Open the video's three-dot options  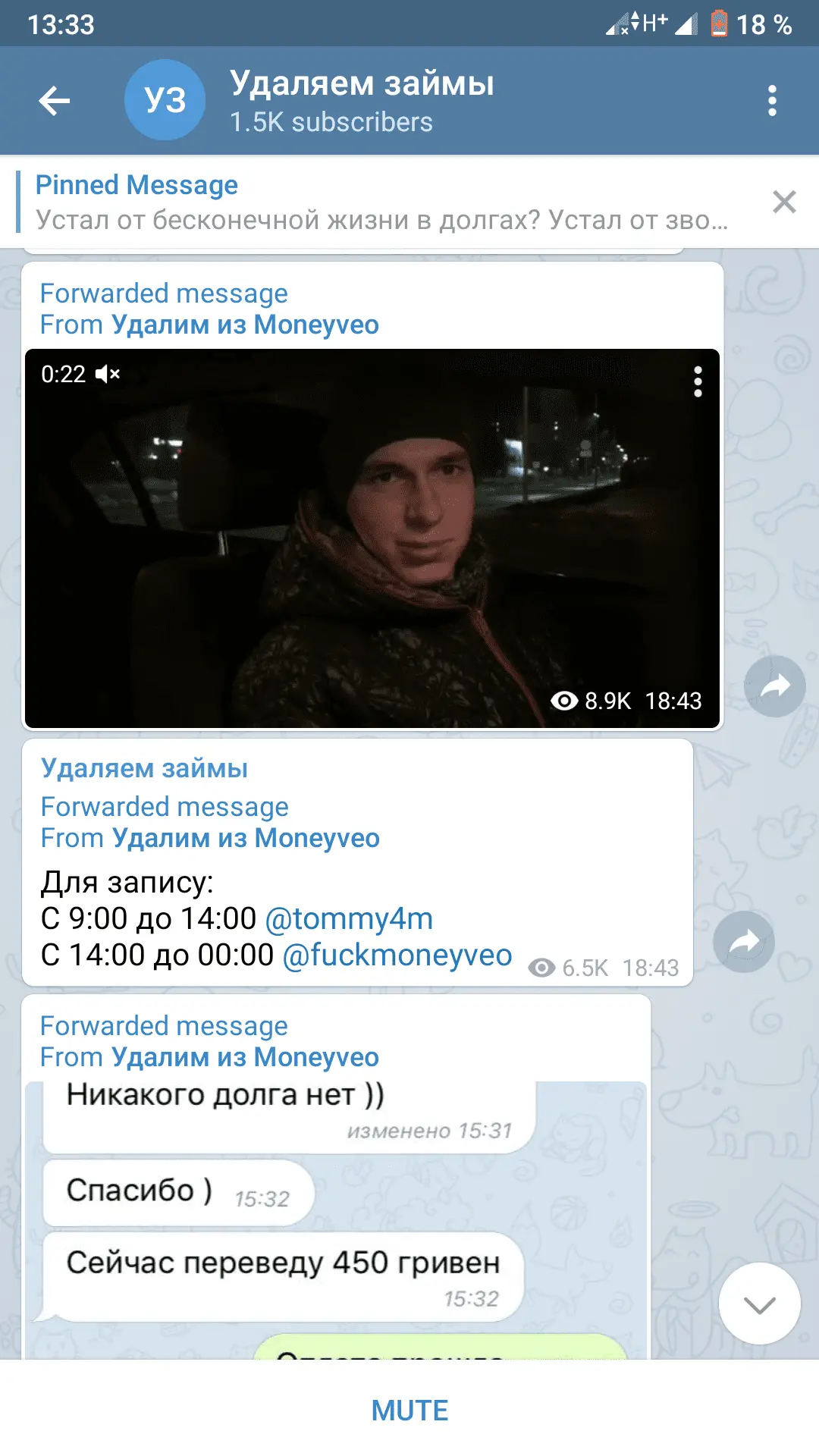698,382
